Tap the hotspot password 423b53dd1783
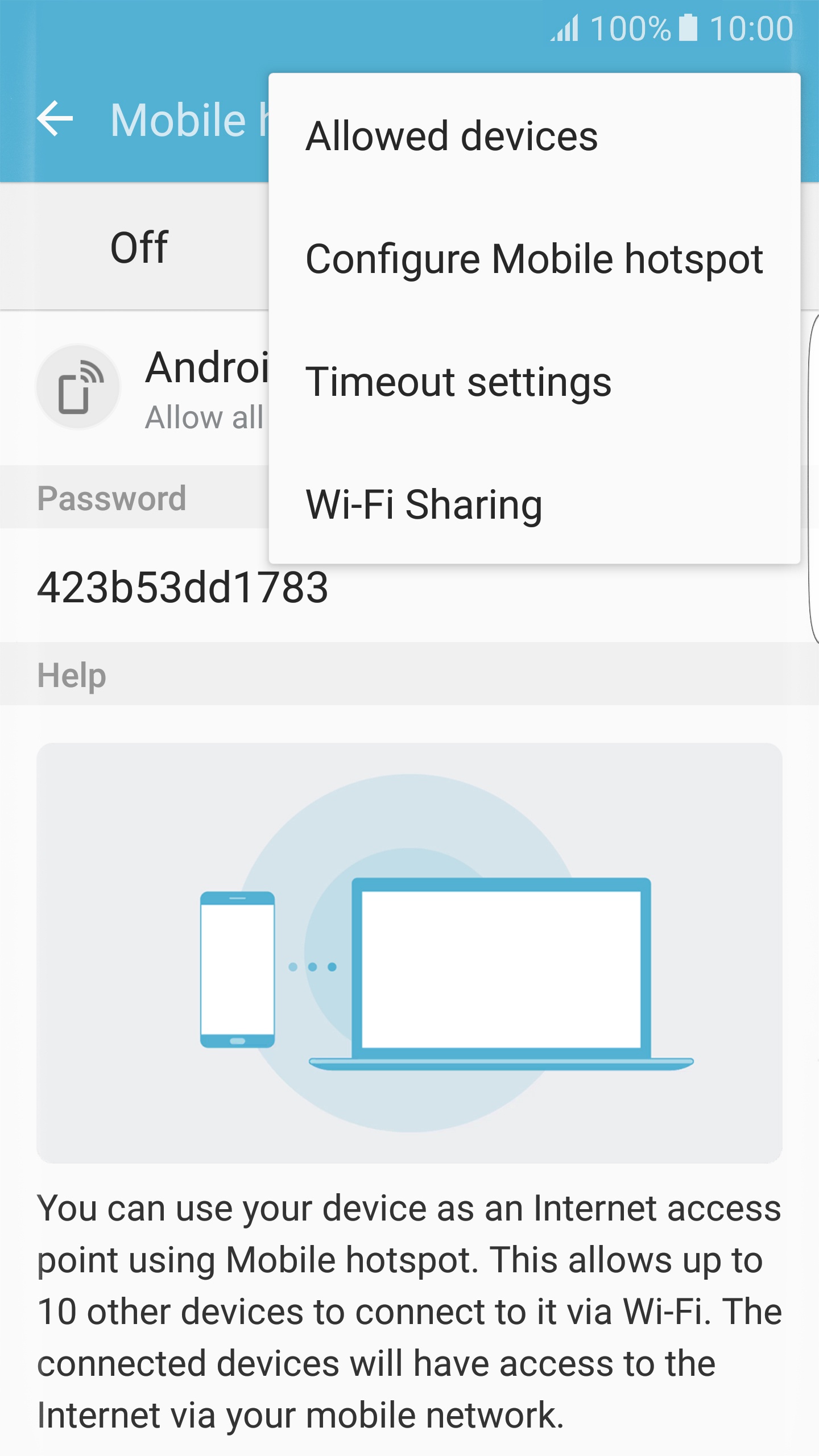Screen dimensions: 819x1456 click(x=182, y=587)
